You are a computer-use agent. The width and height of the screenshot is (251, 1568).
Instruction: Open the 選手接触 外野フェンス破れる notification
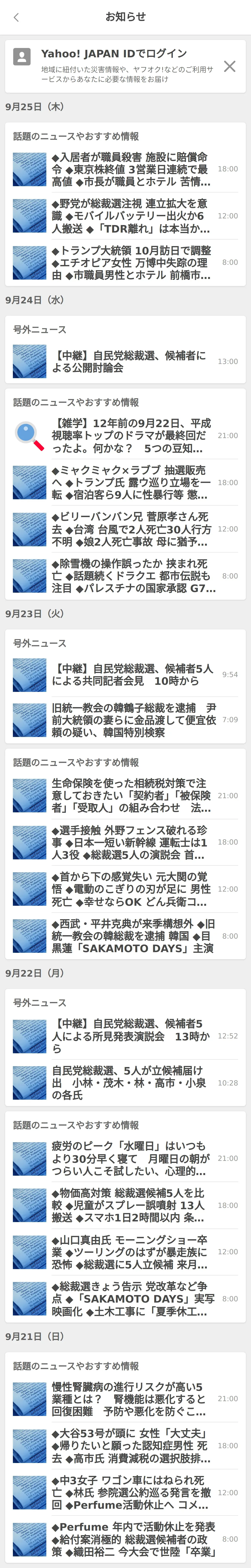tap(131, 842)
